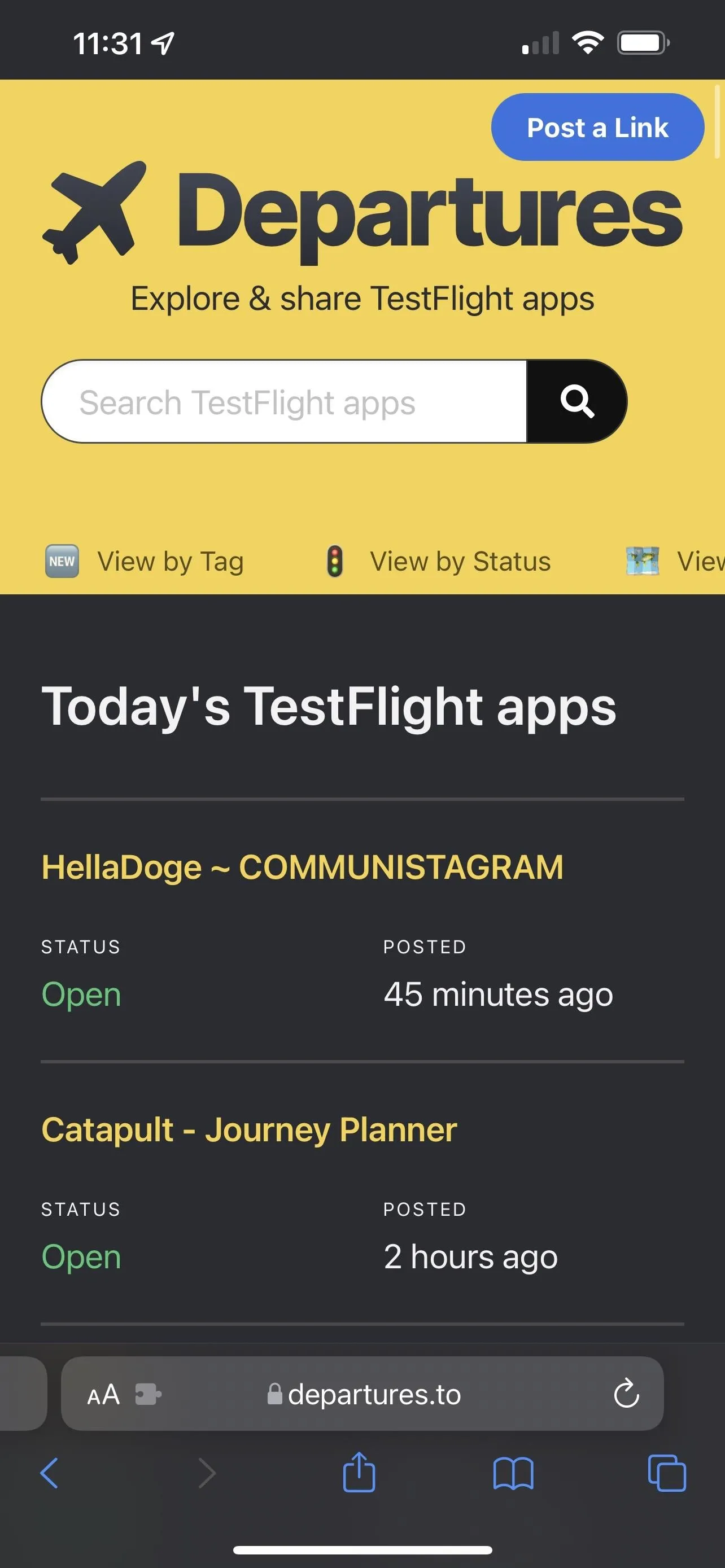
Task: Show the open tabs overview
Action: [667, 1473]
